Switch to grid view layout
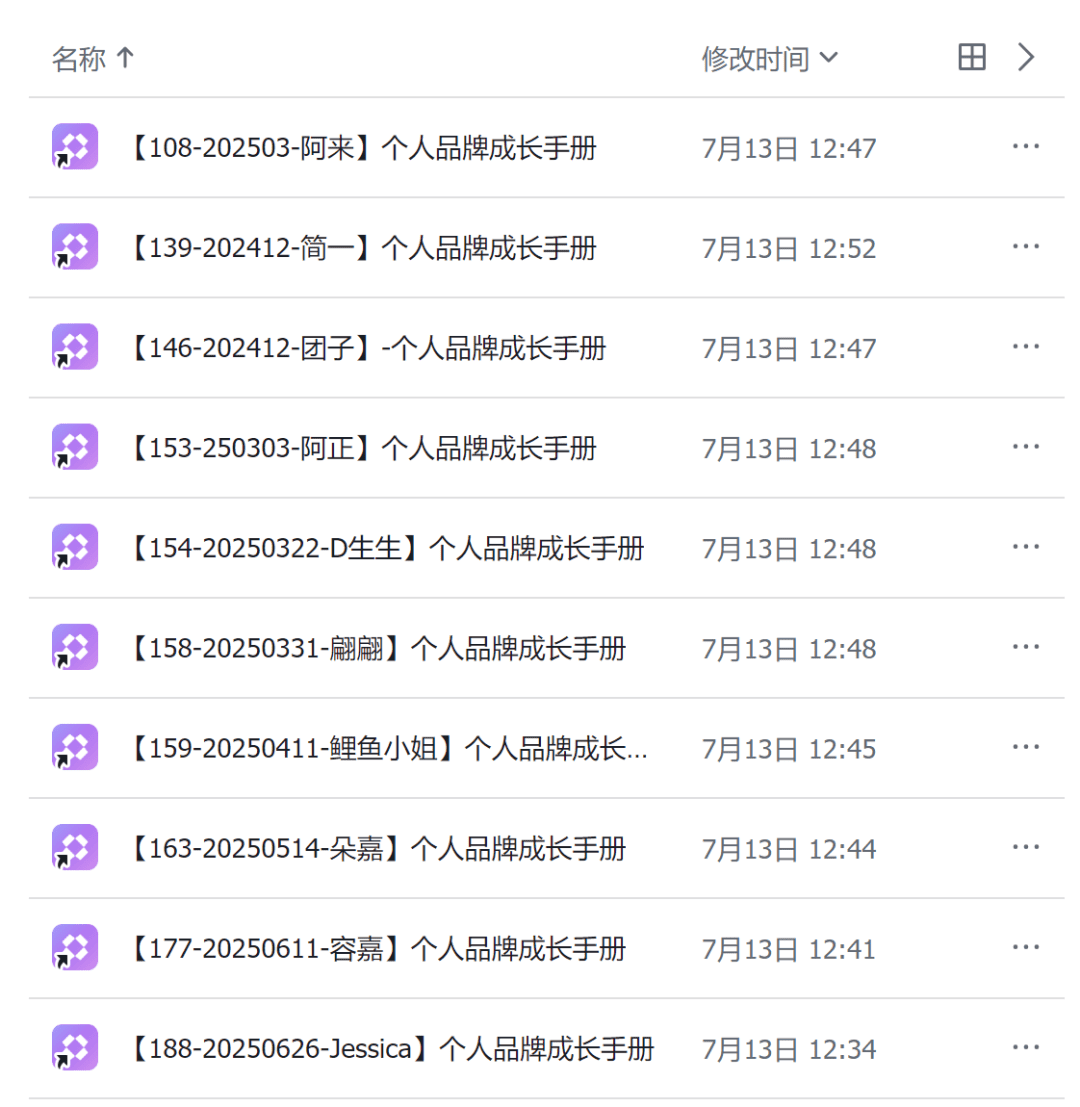The image size is (1080, 1107). [x=972, y=57]
